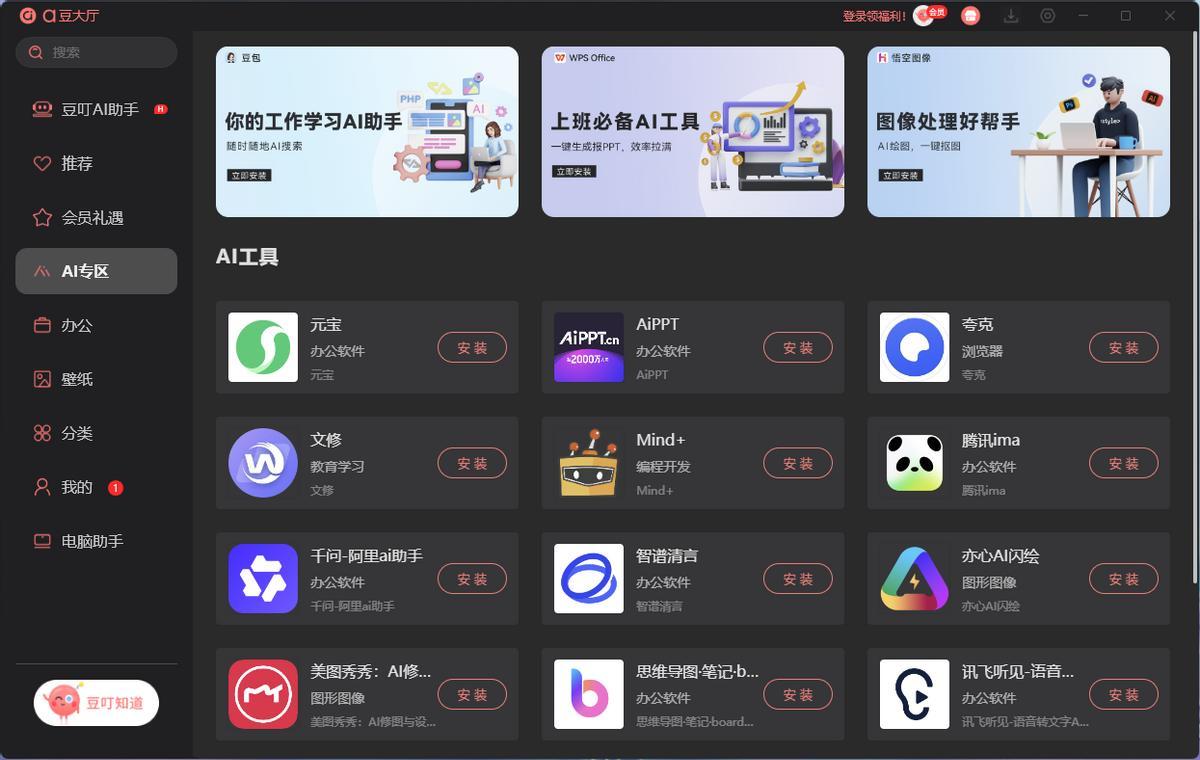Install 元宝 app
The height and width of the screenshot is (760, 1200).
[472, 348]
